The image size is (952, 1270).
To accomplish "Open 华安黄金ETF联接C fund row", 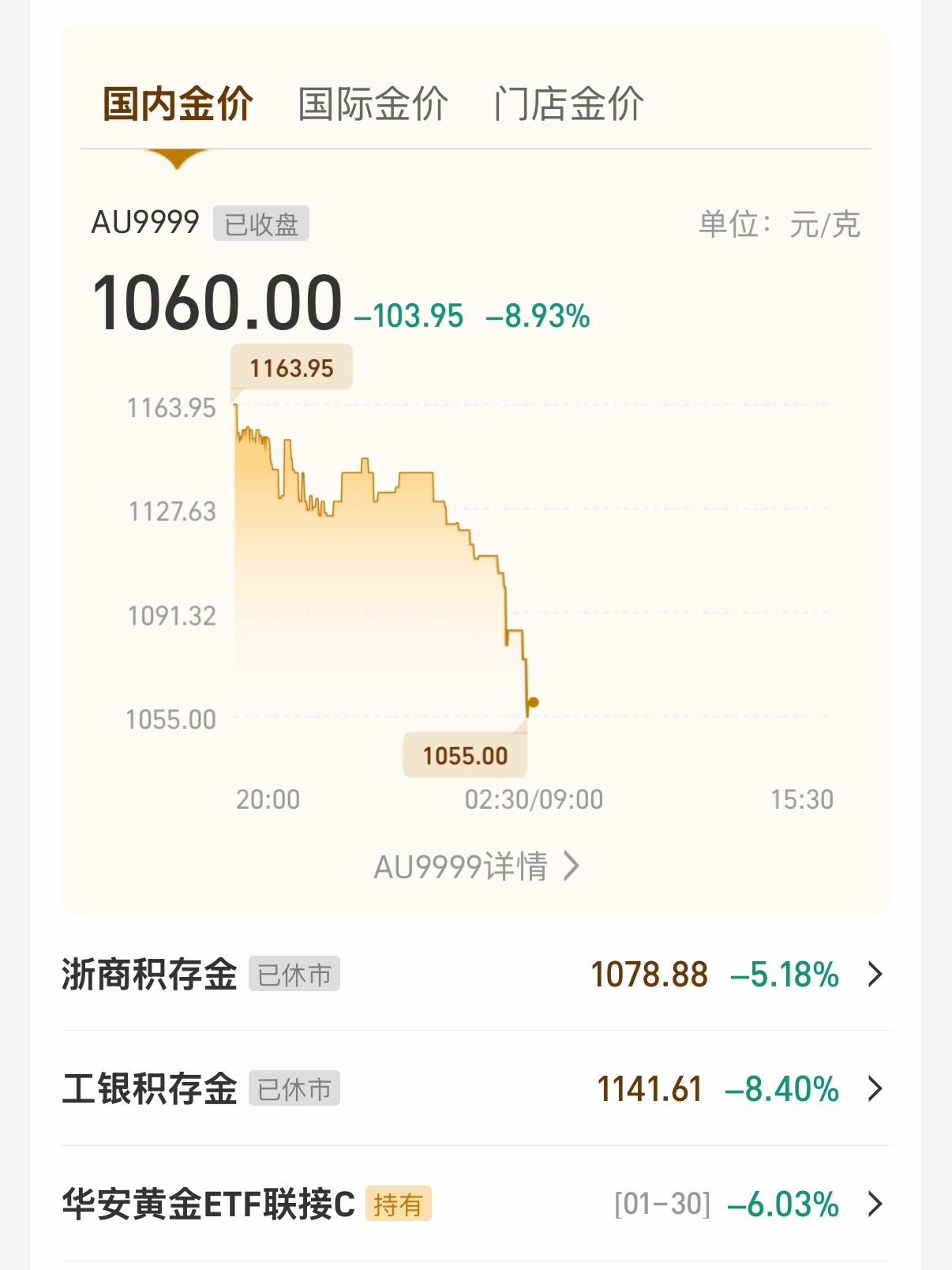I will pos(475,1204).
